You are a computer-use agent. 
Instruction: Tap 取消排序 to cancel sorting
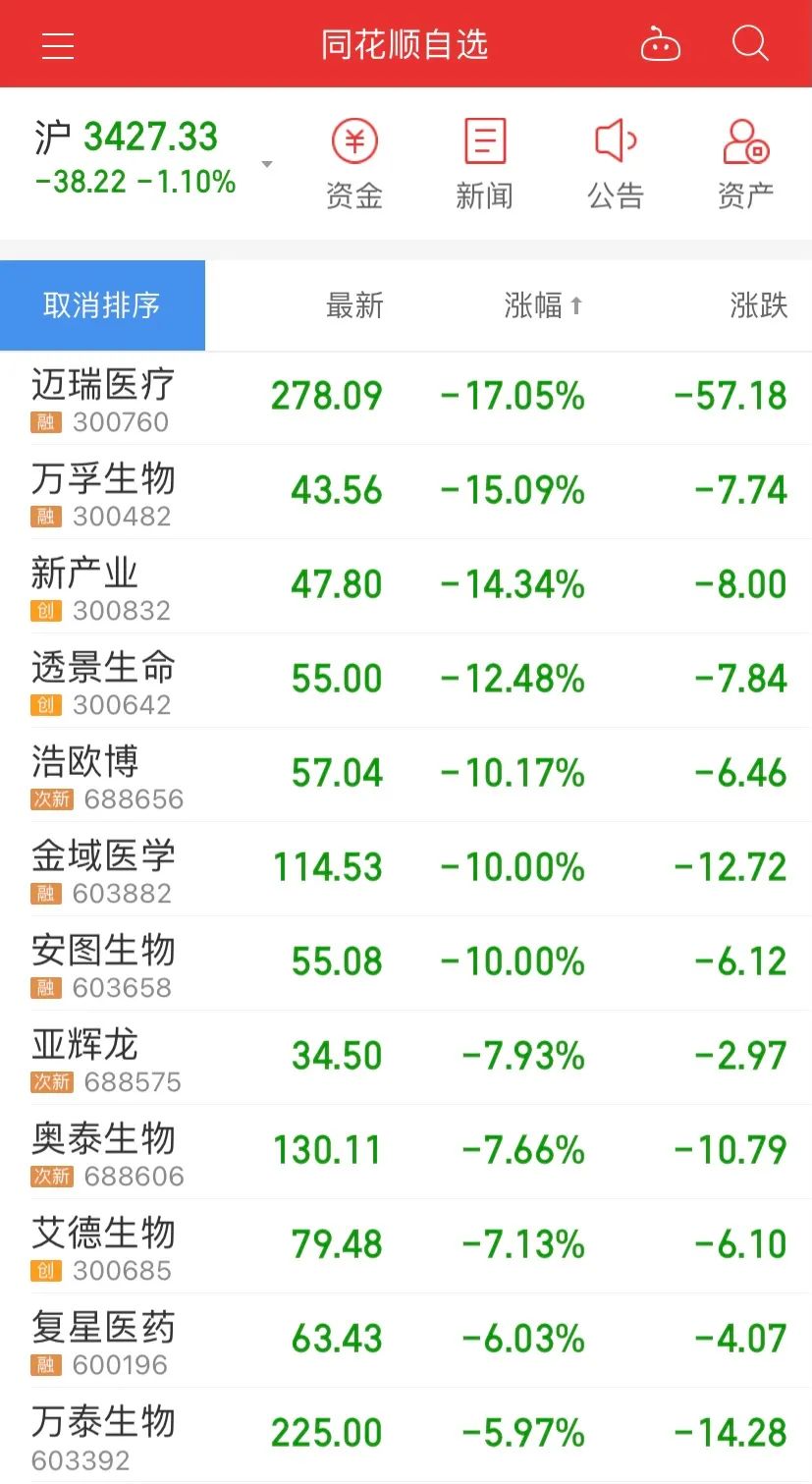(x=102, y=305)
